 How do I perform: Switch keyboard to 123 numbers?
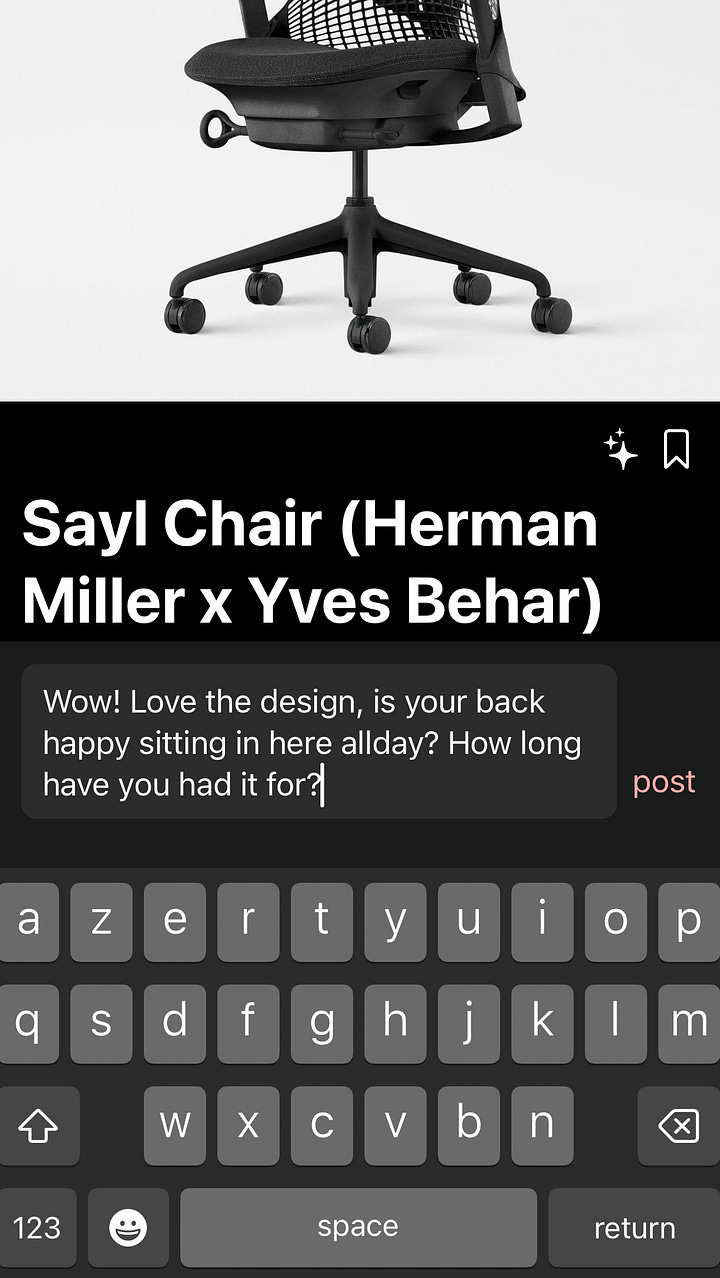[38, 1228]
